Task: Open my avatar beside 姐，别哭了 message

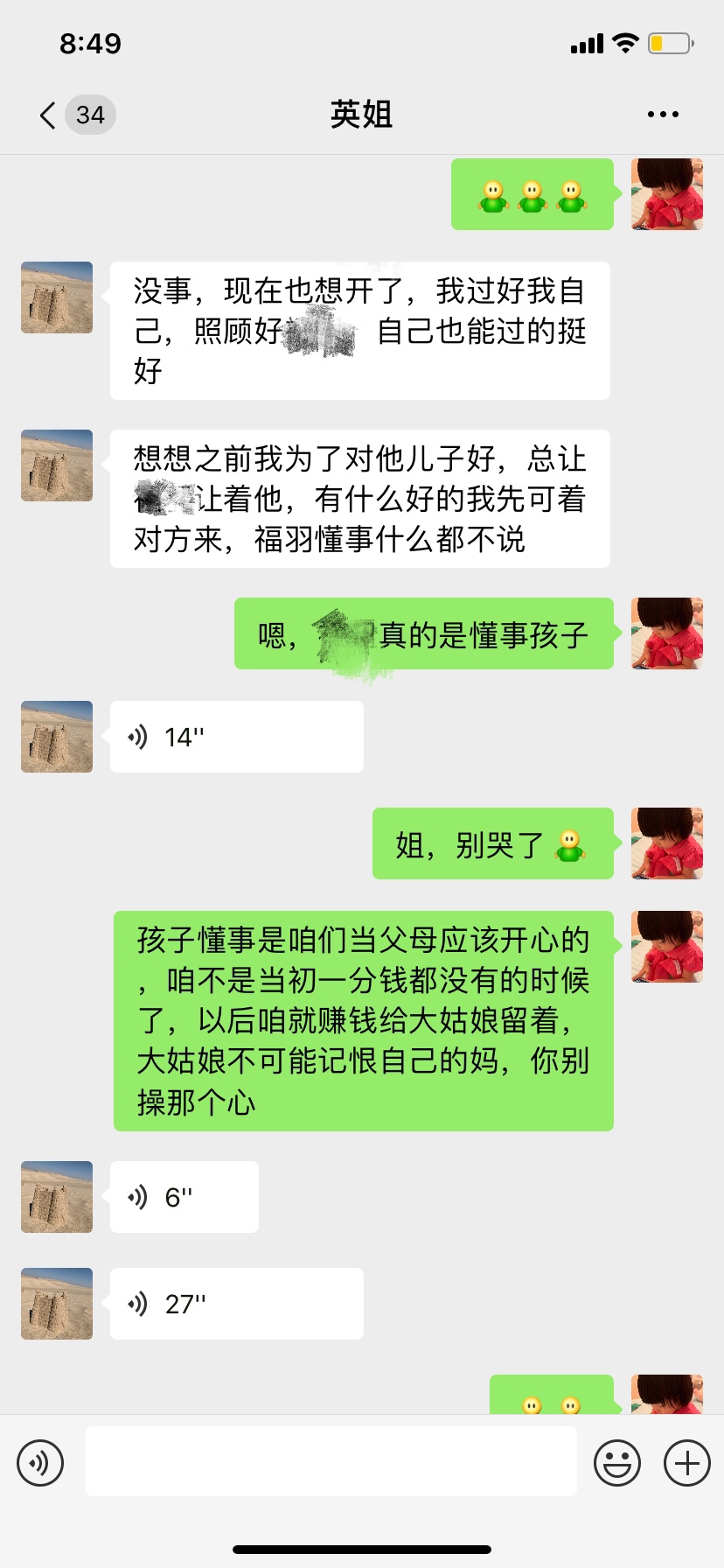Action: (667, 843)
